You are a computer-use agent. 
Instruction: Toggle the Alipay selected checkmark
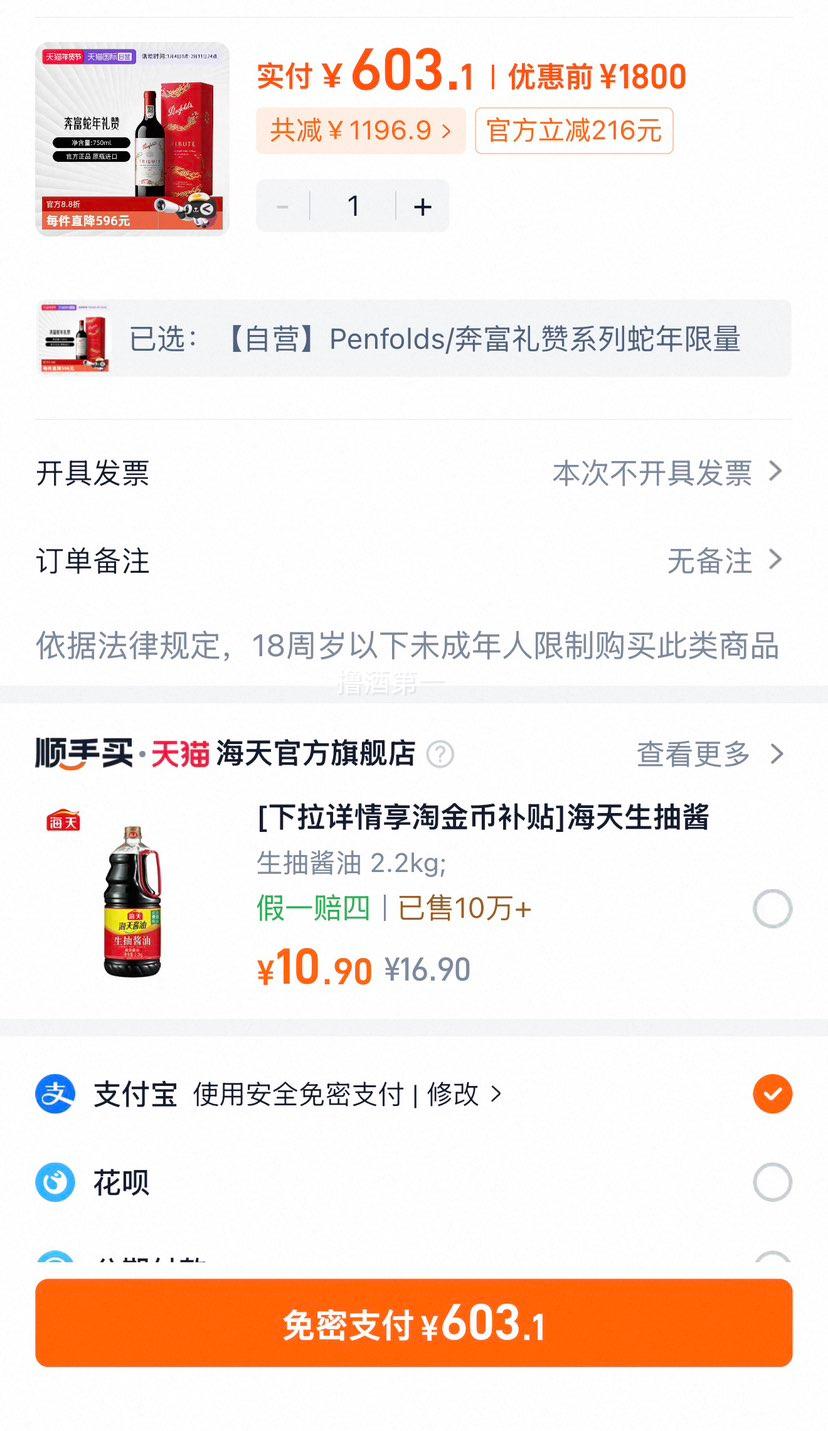[772, 1094]
